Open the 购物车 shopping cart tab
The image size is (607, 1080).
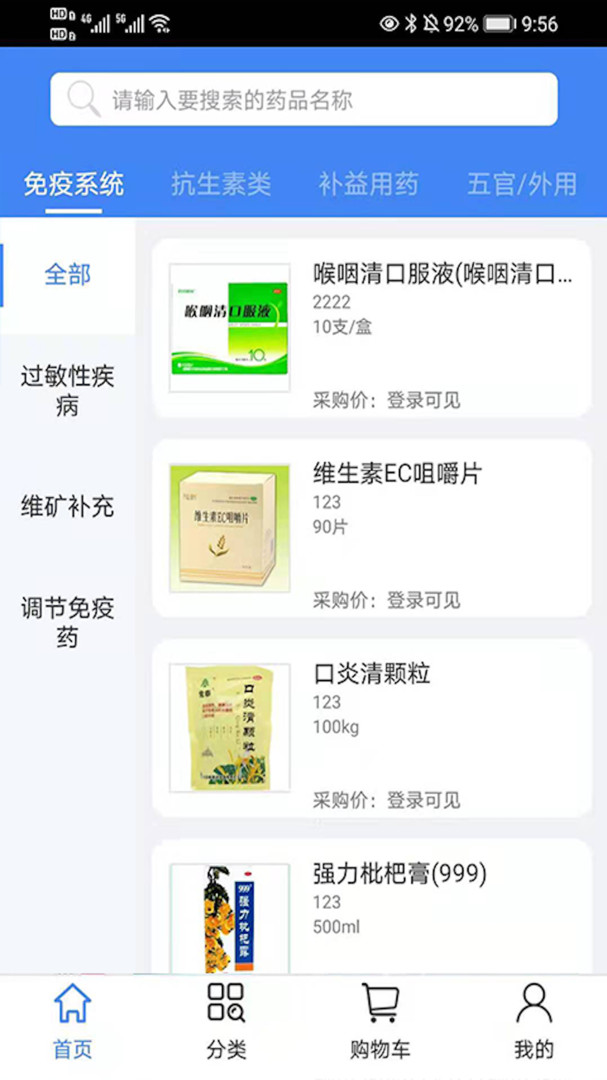click(380, 1022)
